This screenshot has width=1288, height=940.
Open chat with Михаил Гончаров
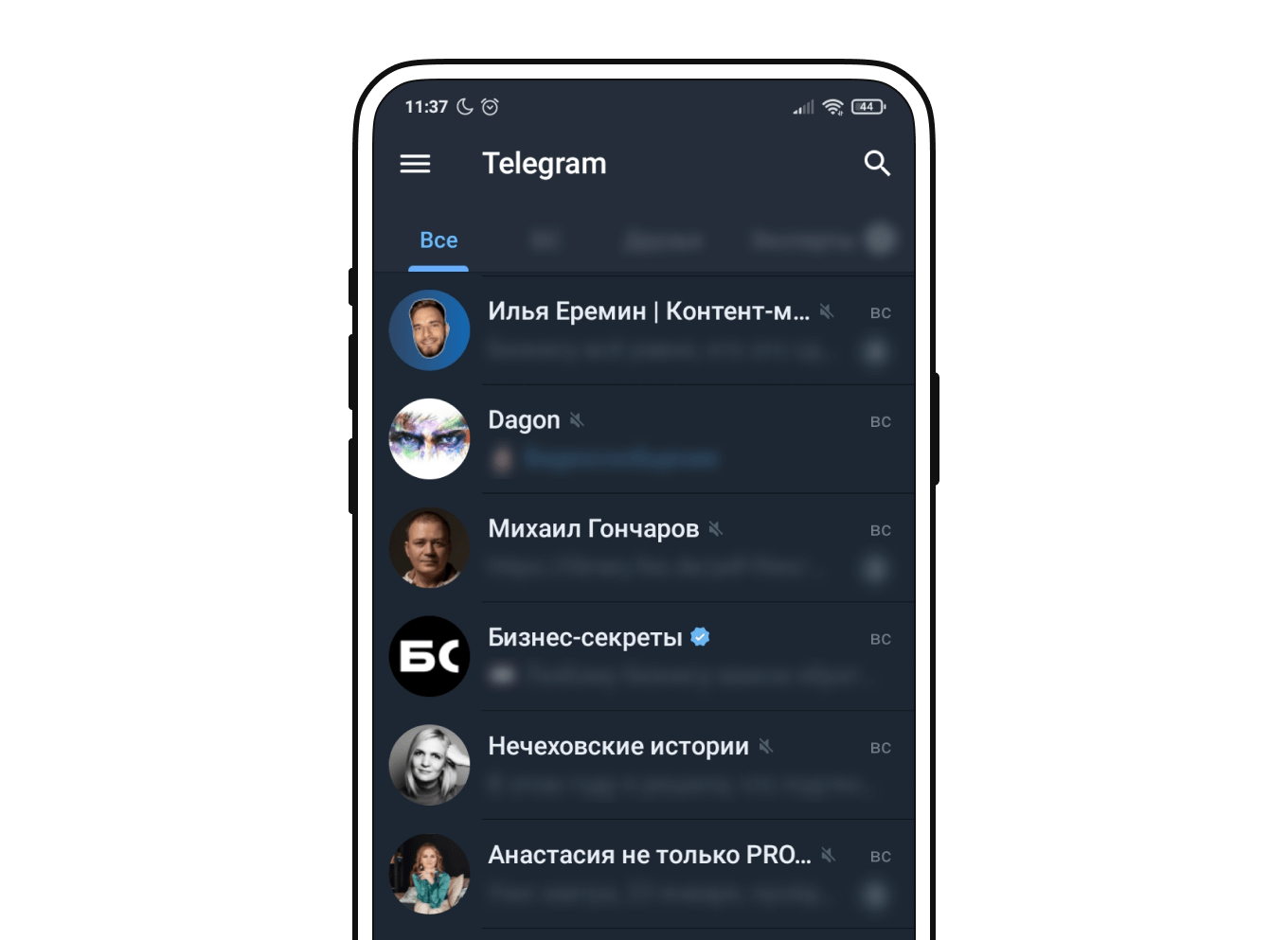[x=648, y=547]
